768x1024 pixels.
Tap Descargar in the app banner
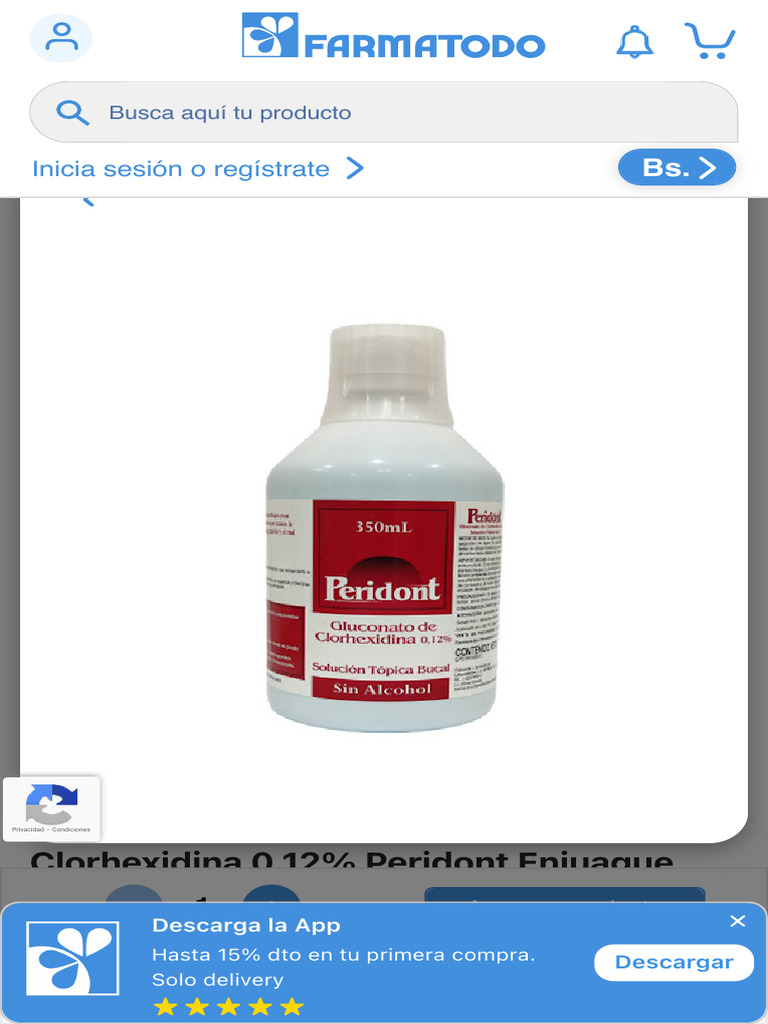click(674, 962)
